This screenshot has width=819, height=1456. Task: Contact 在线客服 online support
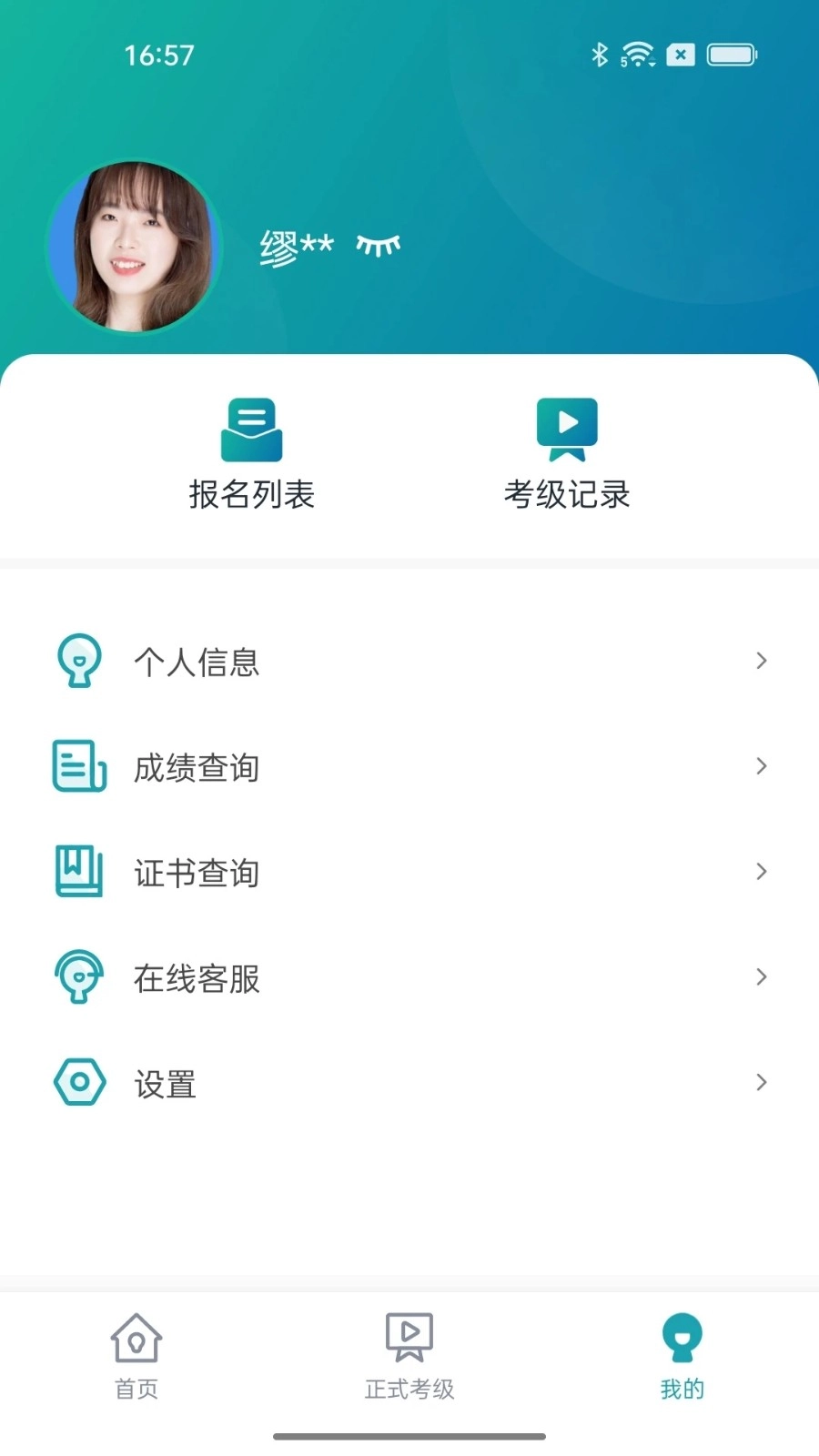pos(409,978)
